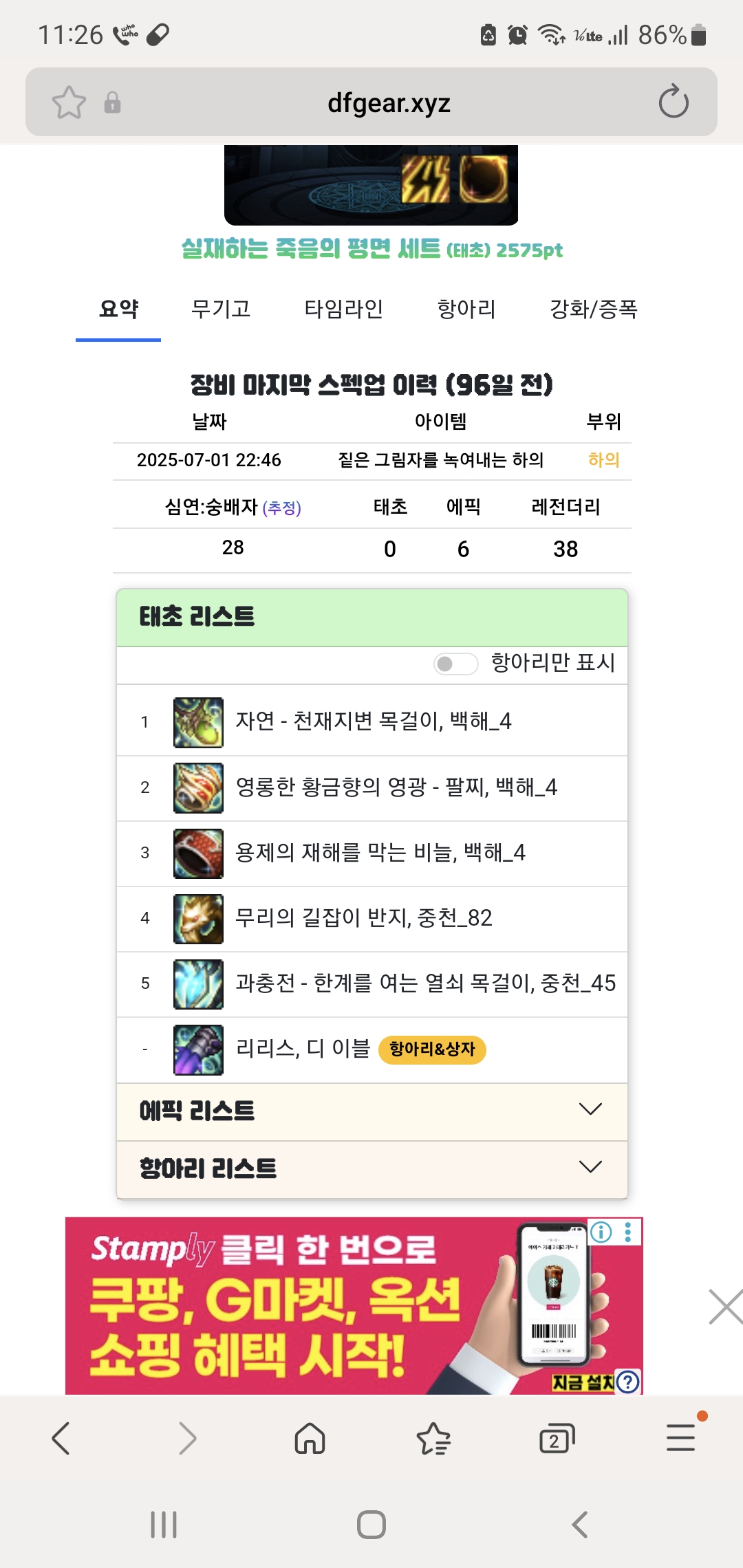Open the tab switcher showing 2 tabs

(557, 1438)
